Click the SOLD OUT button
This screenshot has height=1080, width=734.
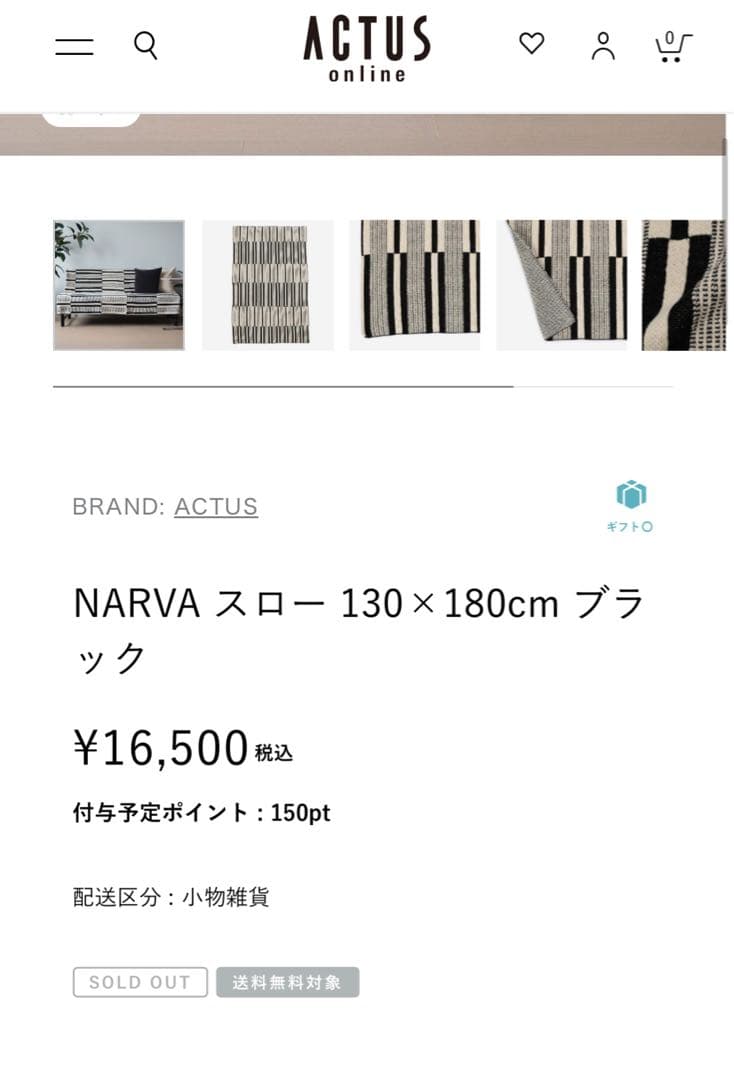tap(140, 982)
